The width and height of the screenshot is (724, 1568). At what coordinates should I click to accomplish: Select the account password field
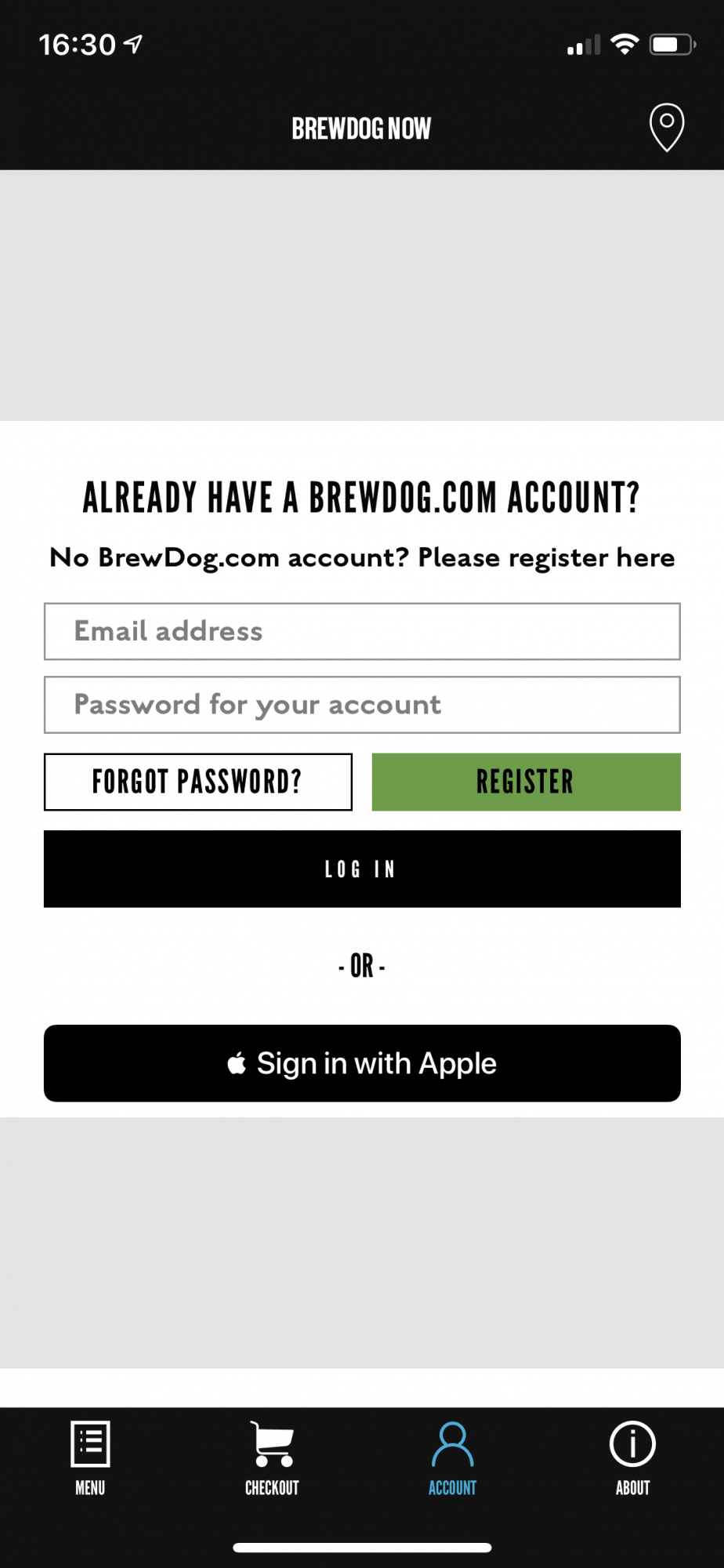(362, 705)
